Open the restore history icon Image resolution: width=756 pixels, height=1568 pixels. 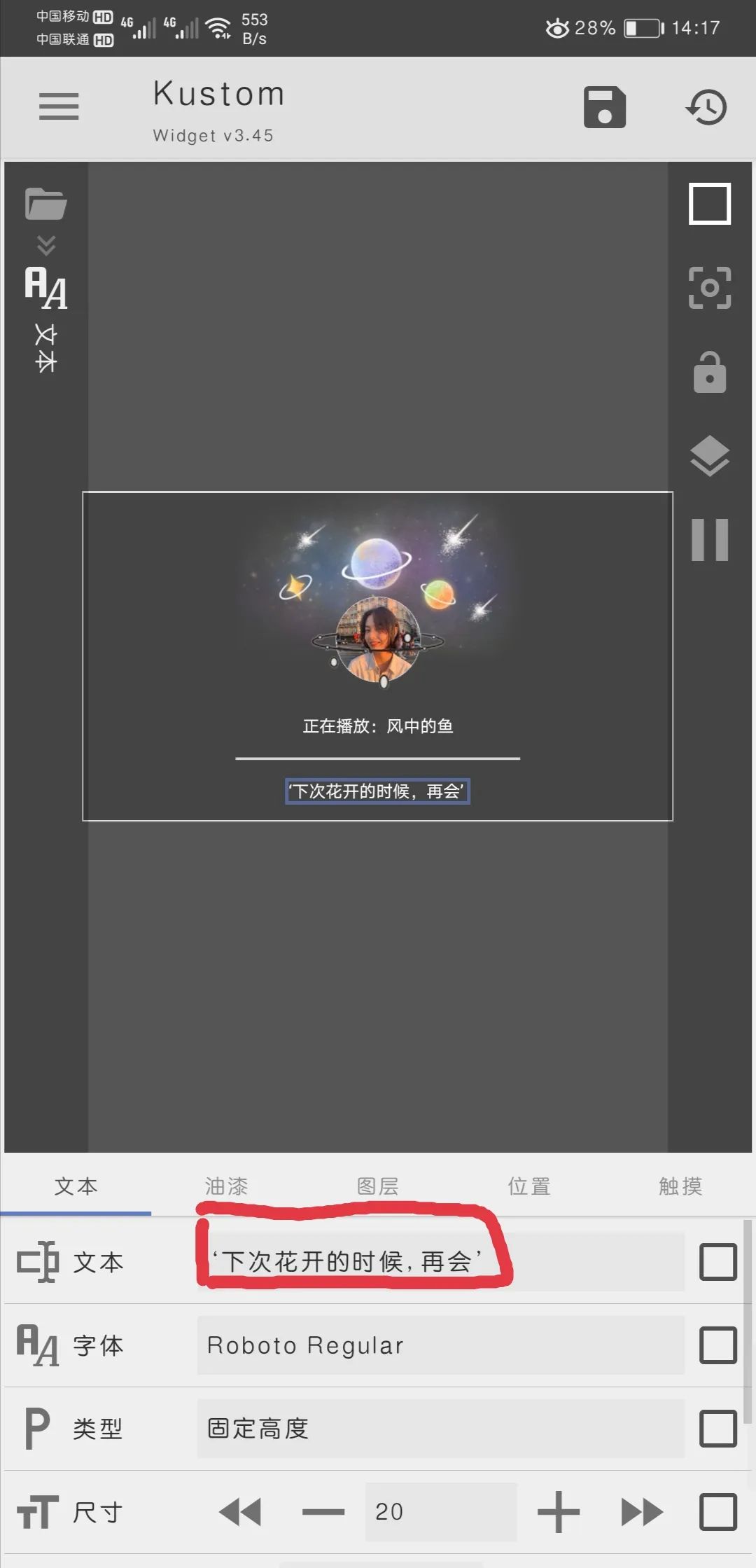pyautogui.click(x=706, y=107)
